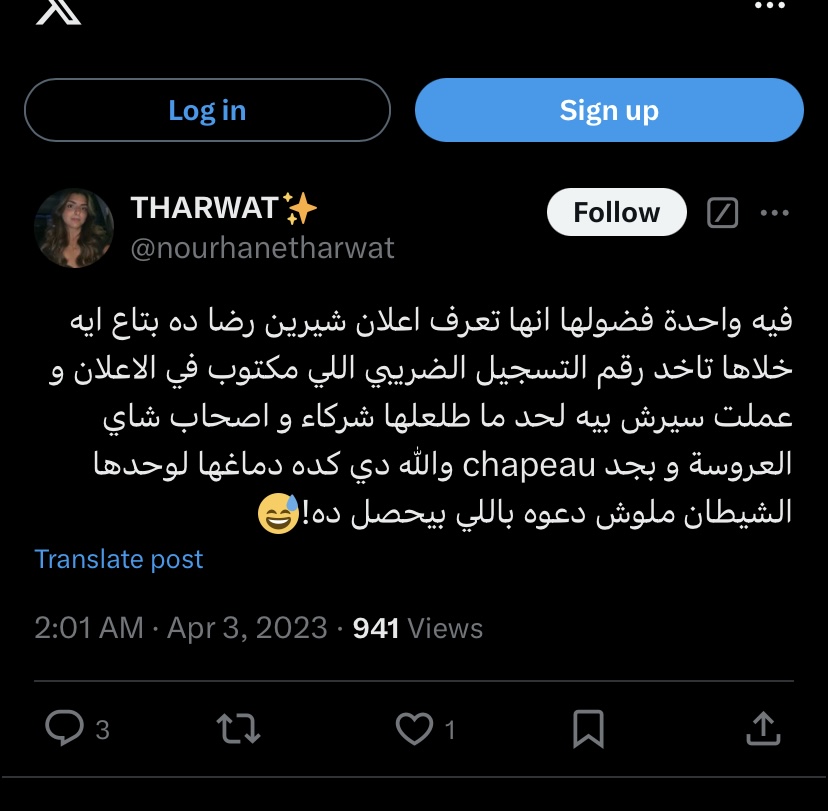Open the @nourhanetharwat profile handle
Screen dimensions: 828x811
tap(263, 247)
